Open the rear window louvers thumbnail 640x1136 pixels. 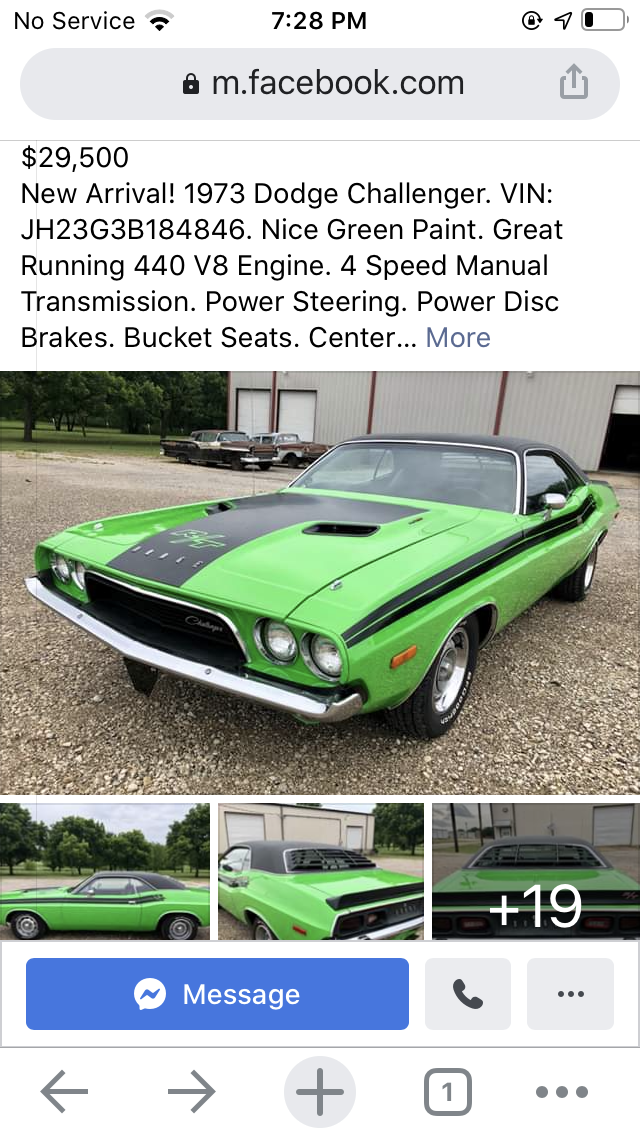pyautogui.click(x=320, y=871)
